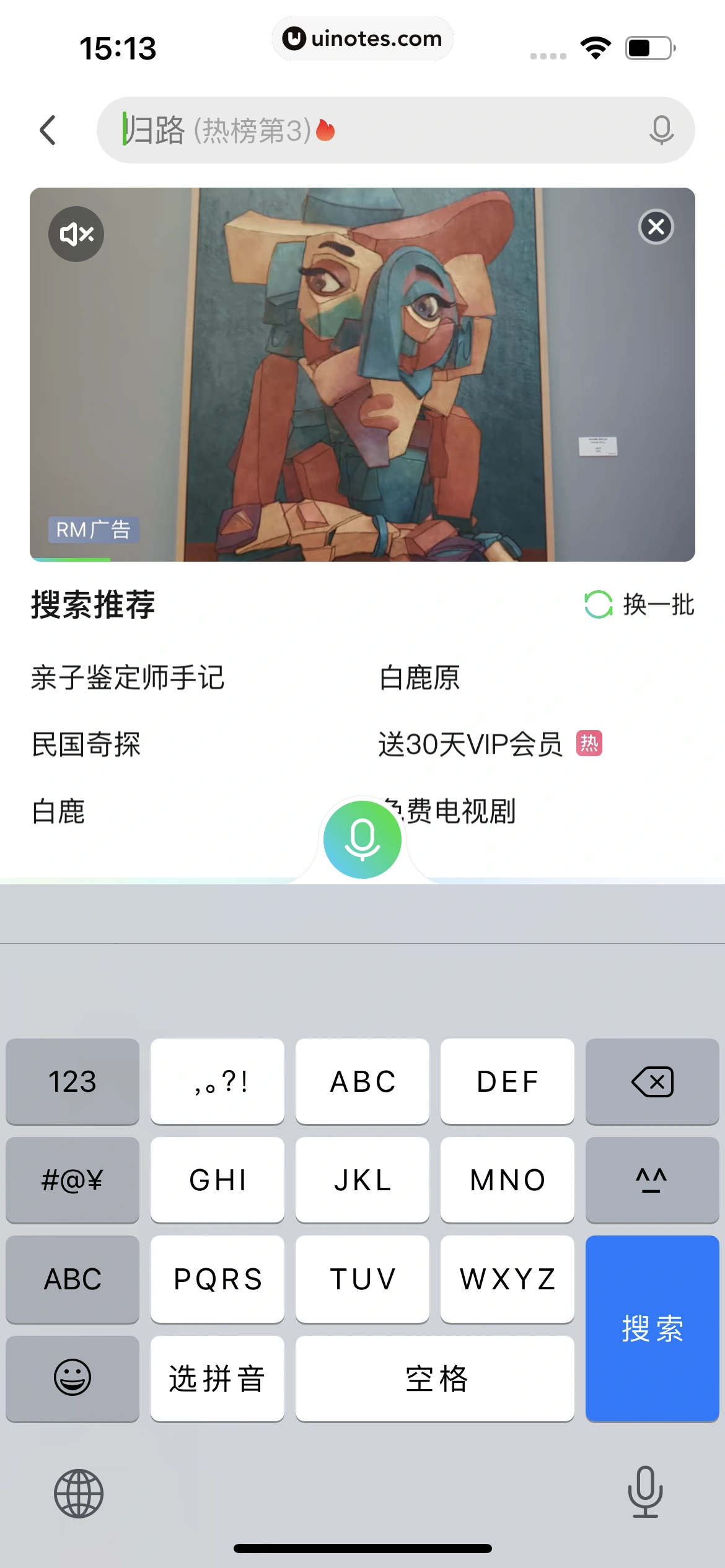Select suggestion 亲子鉴定师手记

pyautogui.click(x=128, y=677)
